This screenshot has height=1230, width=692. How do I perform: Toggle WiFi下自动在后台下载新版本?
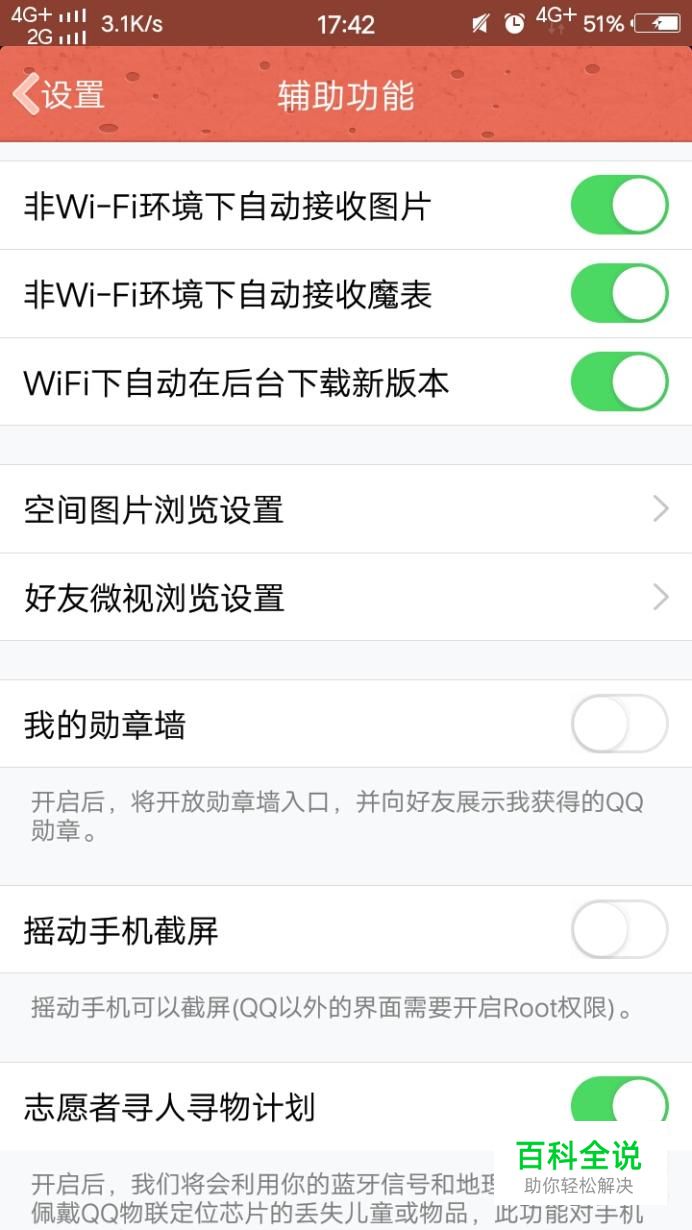point(619,381)
